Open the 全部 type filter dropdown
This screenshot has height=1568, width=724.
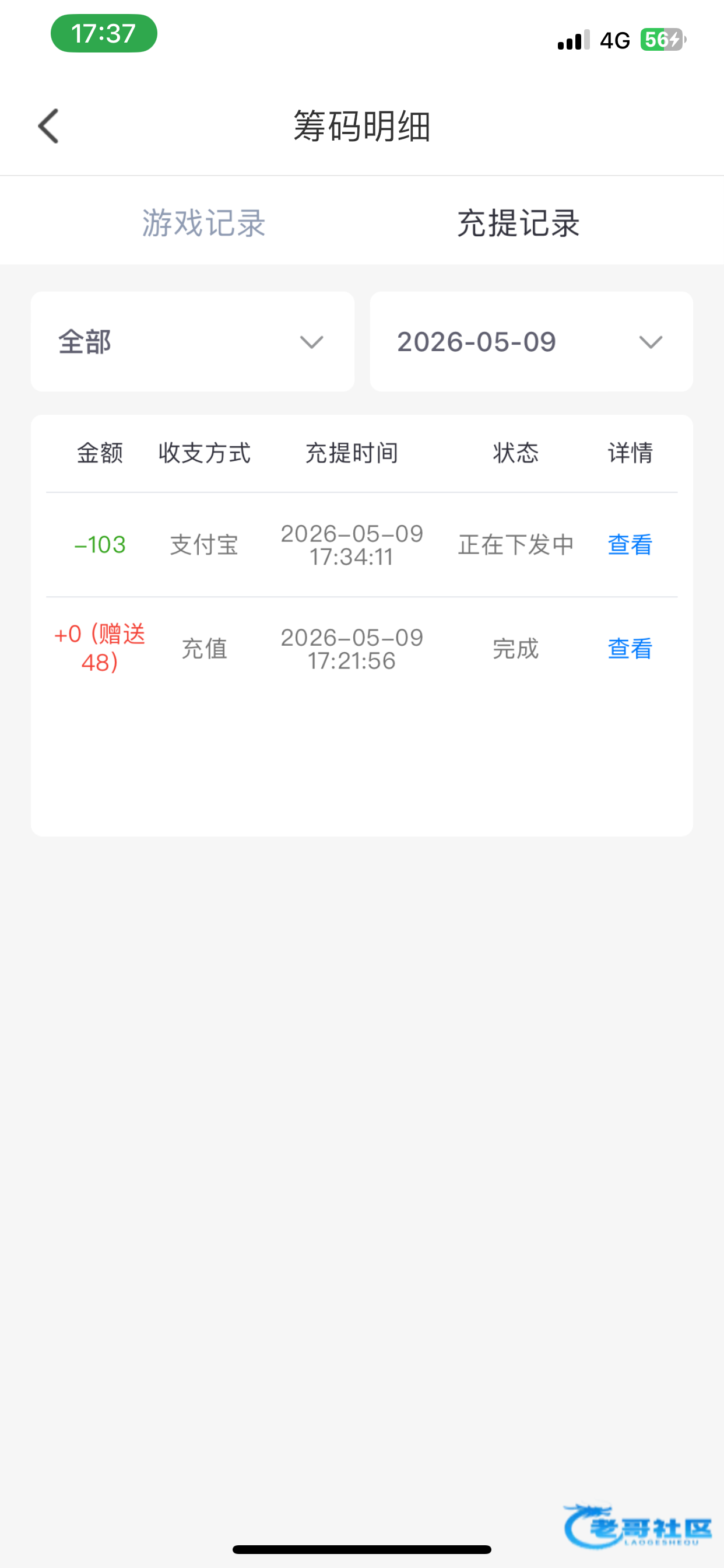coord(192,341)
